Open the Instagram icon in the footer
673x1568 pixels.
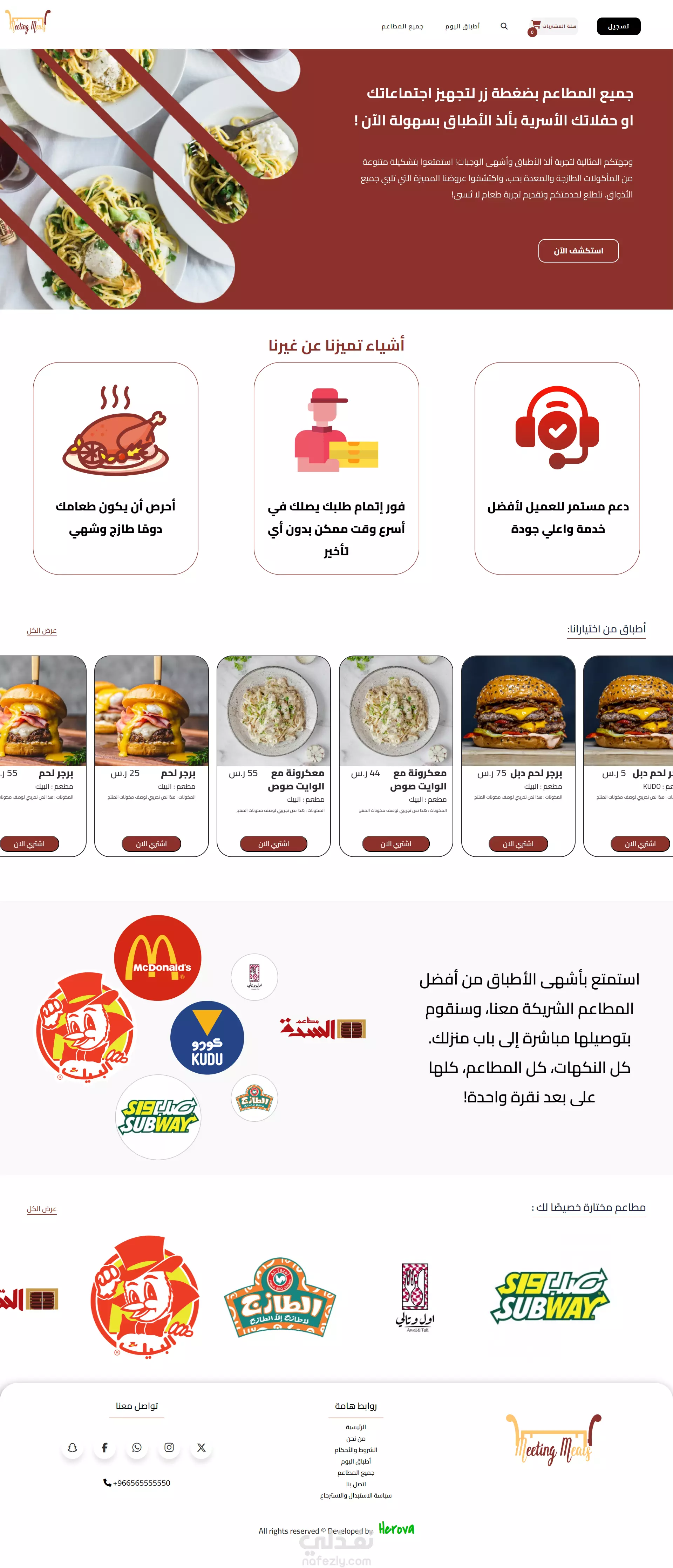pos(169,1447)
